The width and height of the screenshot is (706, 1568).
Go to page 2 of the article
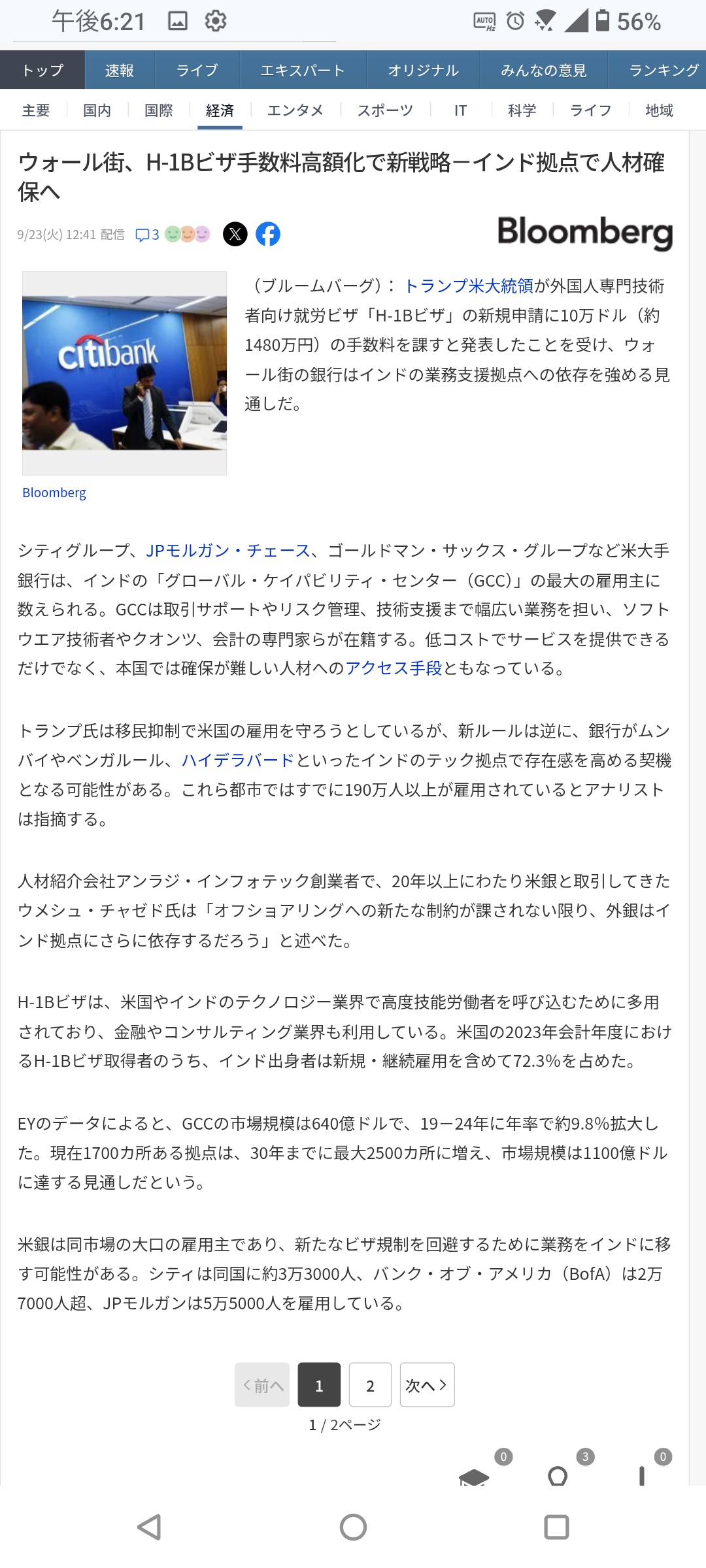pos(370,1385)
